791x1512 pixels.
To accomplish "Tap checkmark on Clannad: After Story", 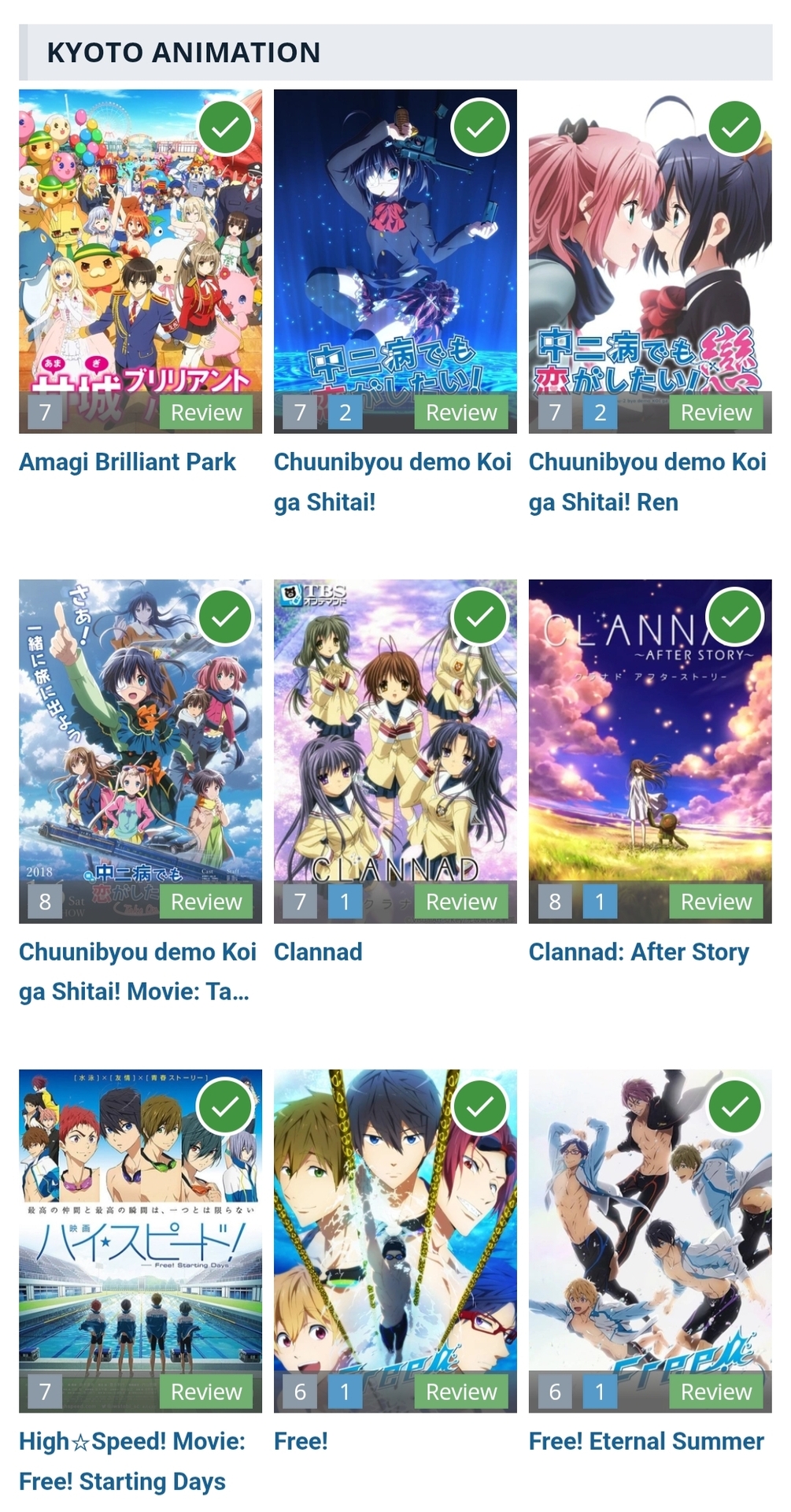I will [x=735, y=617].
